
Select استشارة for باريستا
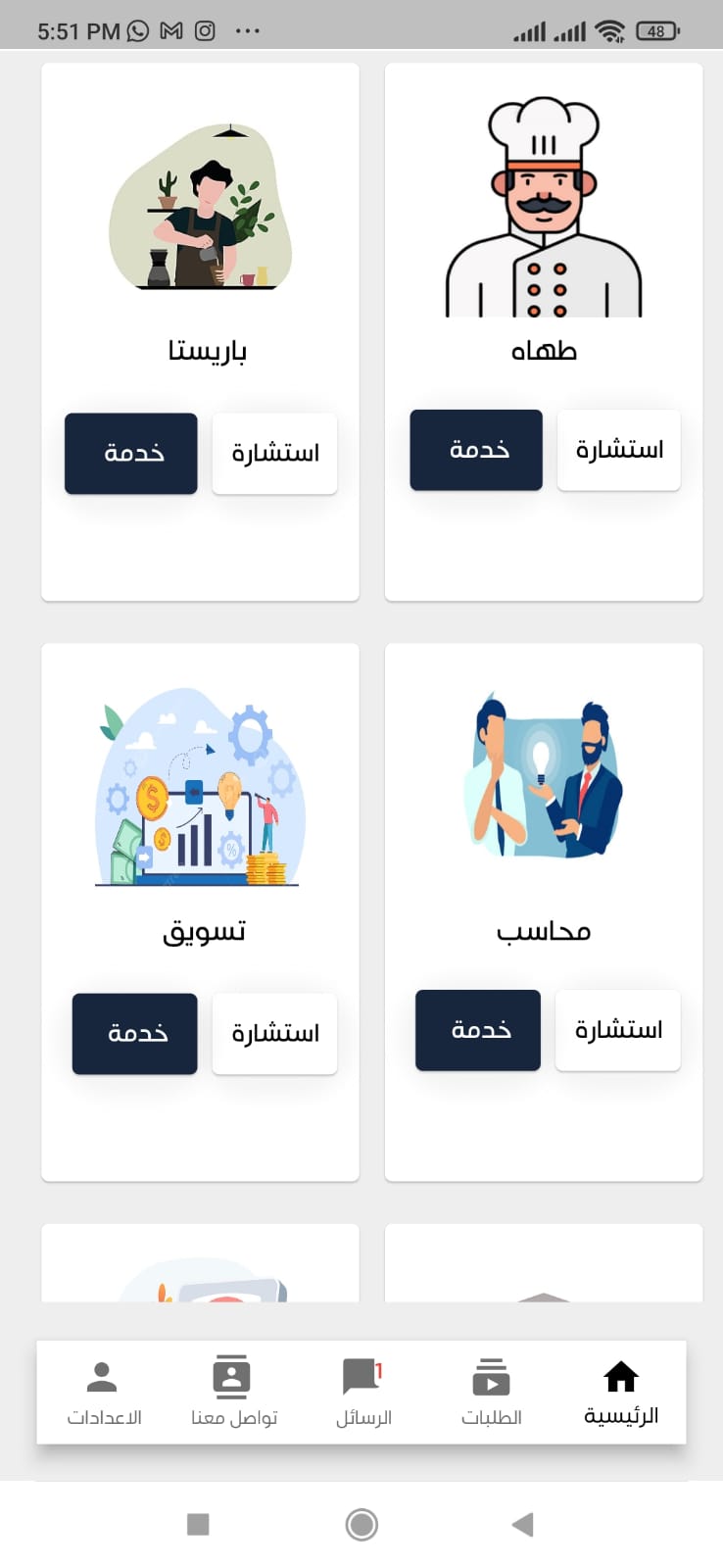point(274,453)
